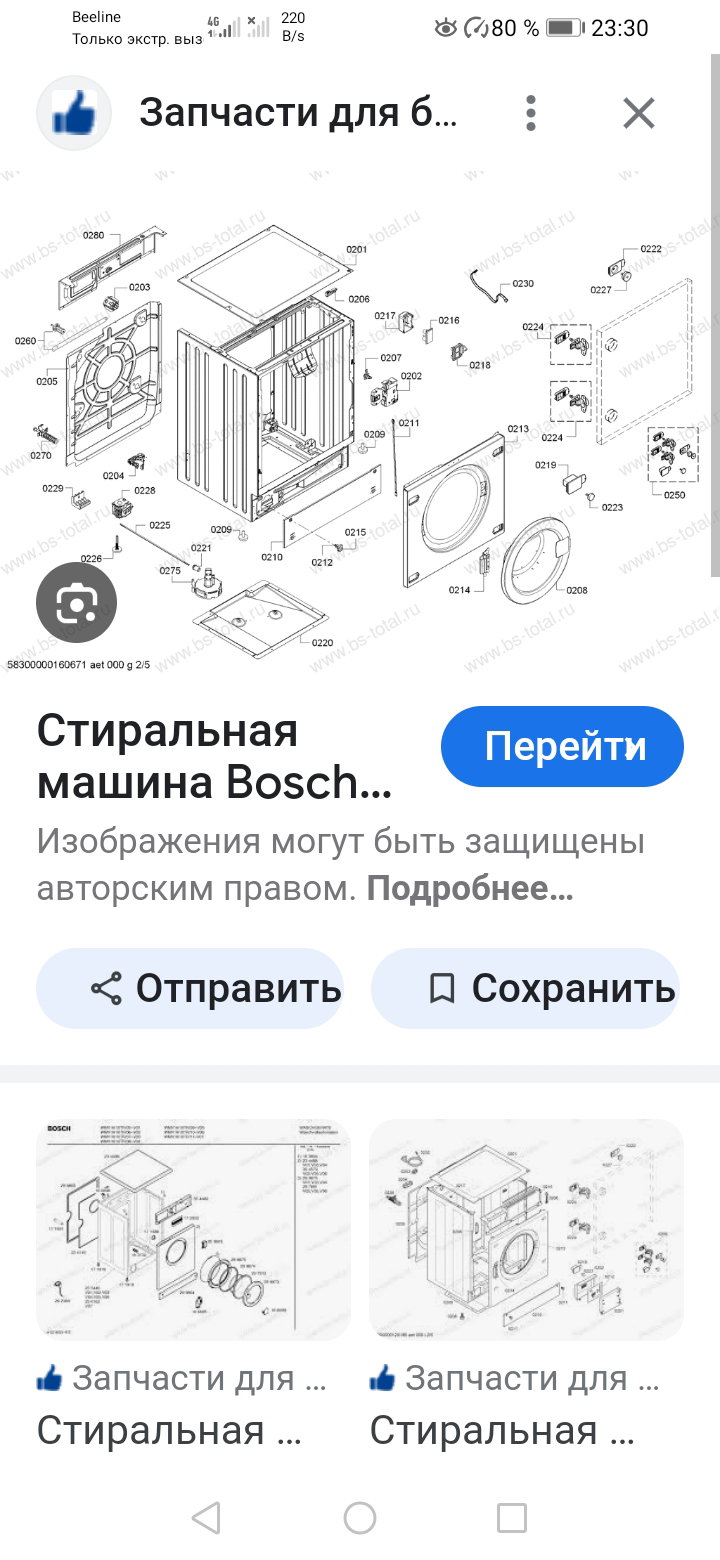Go back using the system back button
The width and height of the screenshot is (720, 1560).
[206, 1518]
